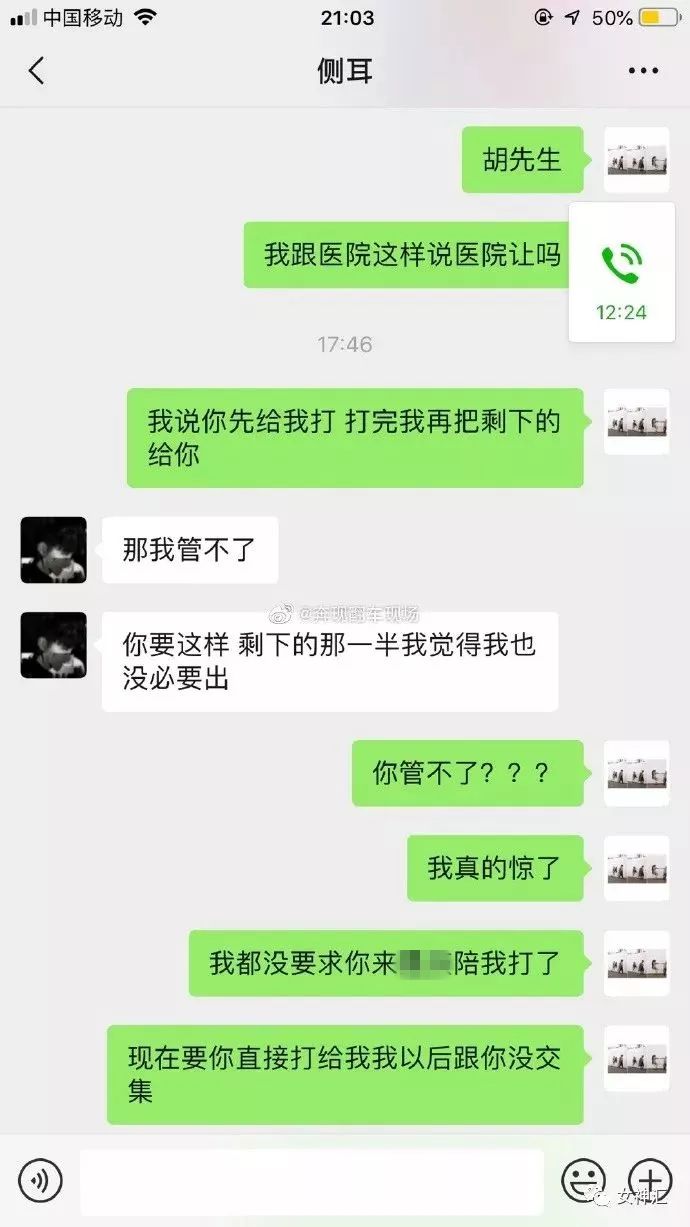The height and width of the screenshot is (1227, 690).
Task: Open the chat info overflow menu
Action: (x=644, y=72)
